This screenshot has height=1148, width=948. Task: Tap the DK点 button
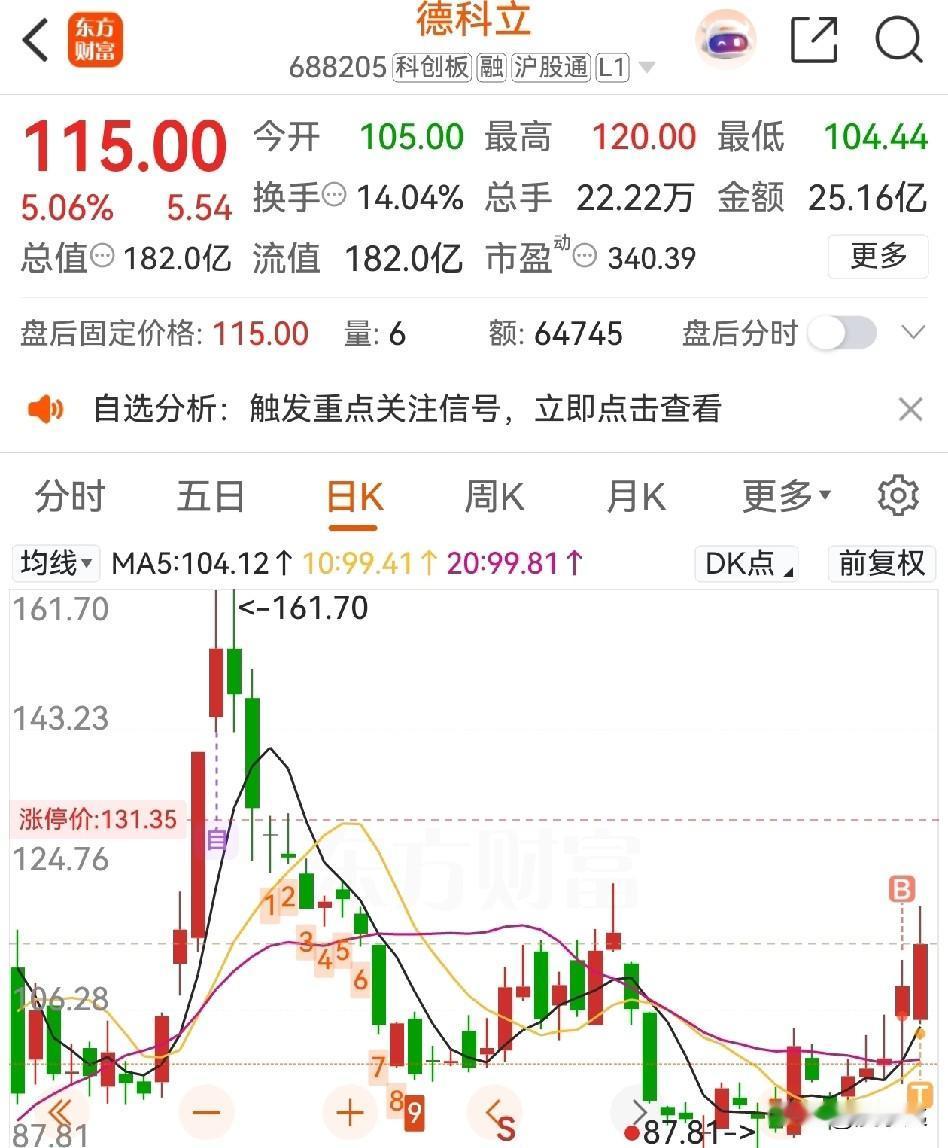point(747,564)
